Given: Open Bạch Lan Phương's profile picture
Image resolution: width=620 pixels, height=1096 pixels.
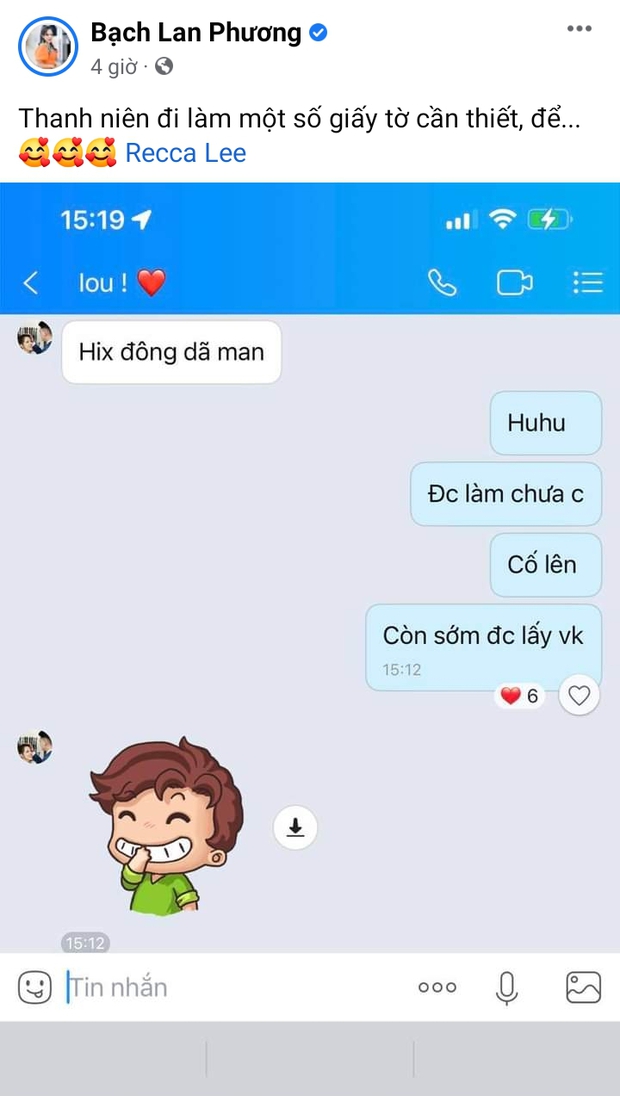Looking at the screenshot, I should point(48,47).
